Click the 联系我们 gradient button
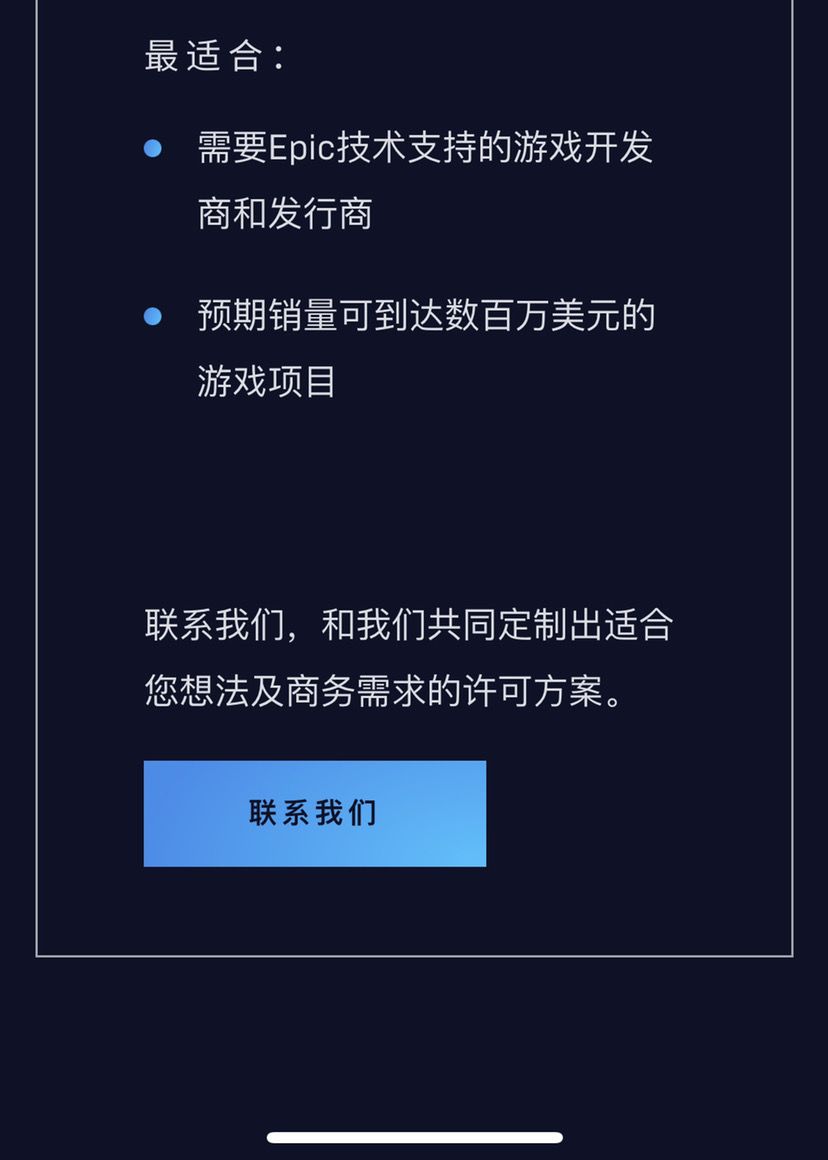 [314, 813]
